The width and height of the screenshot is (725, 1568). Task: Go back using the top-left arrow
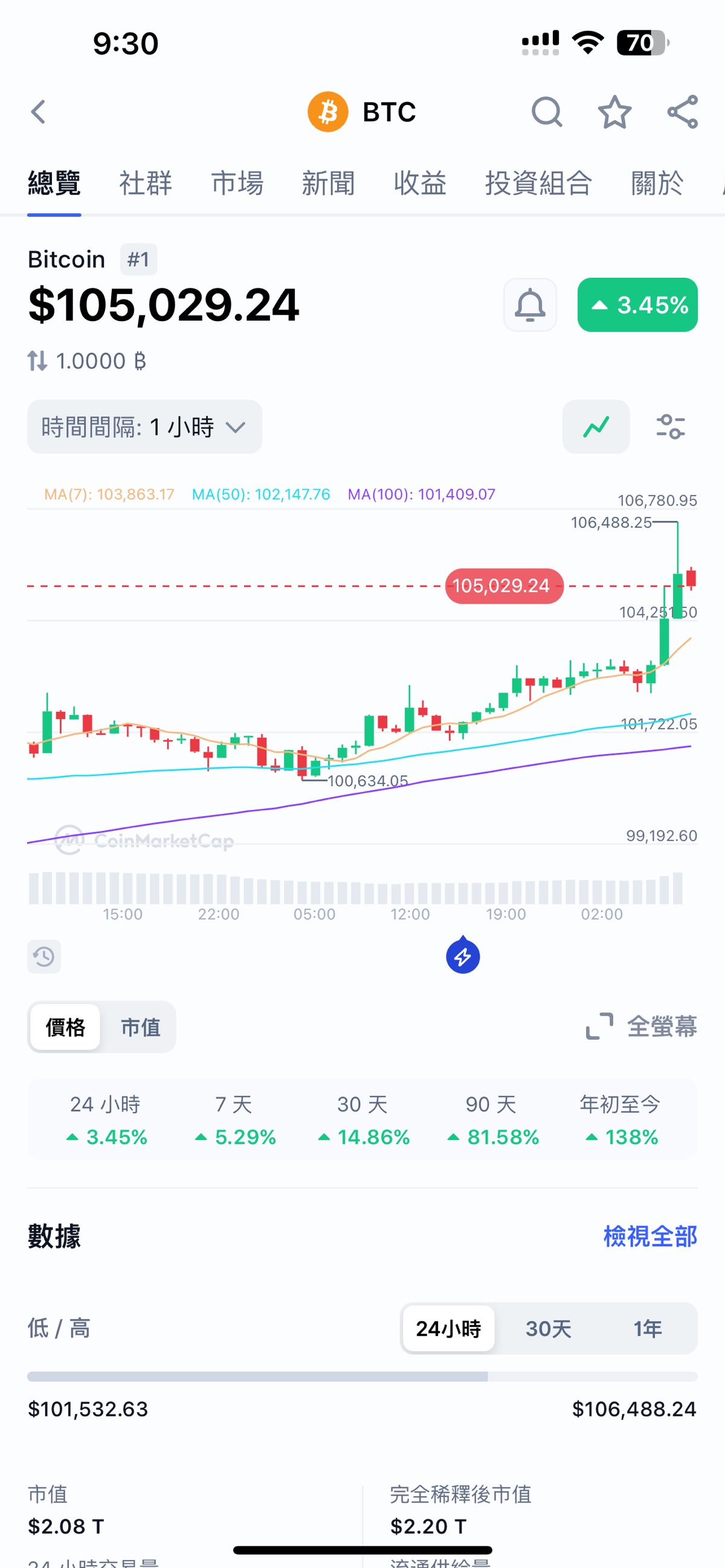(x=39, y=112)
